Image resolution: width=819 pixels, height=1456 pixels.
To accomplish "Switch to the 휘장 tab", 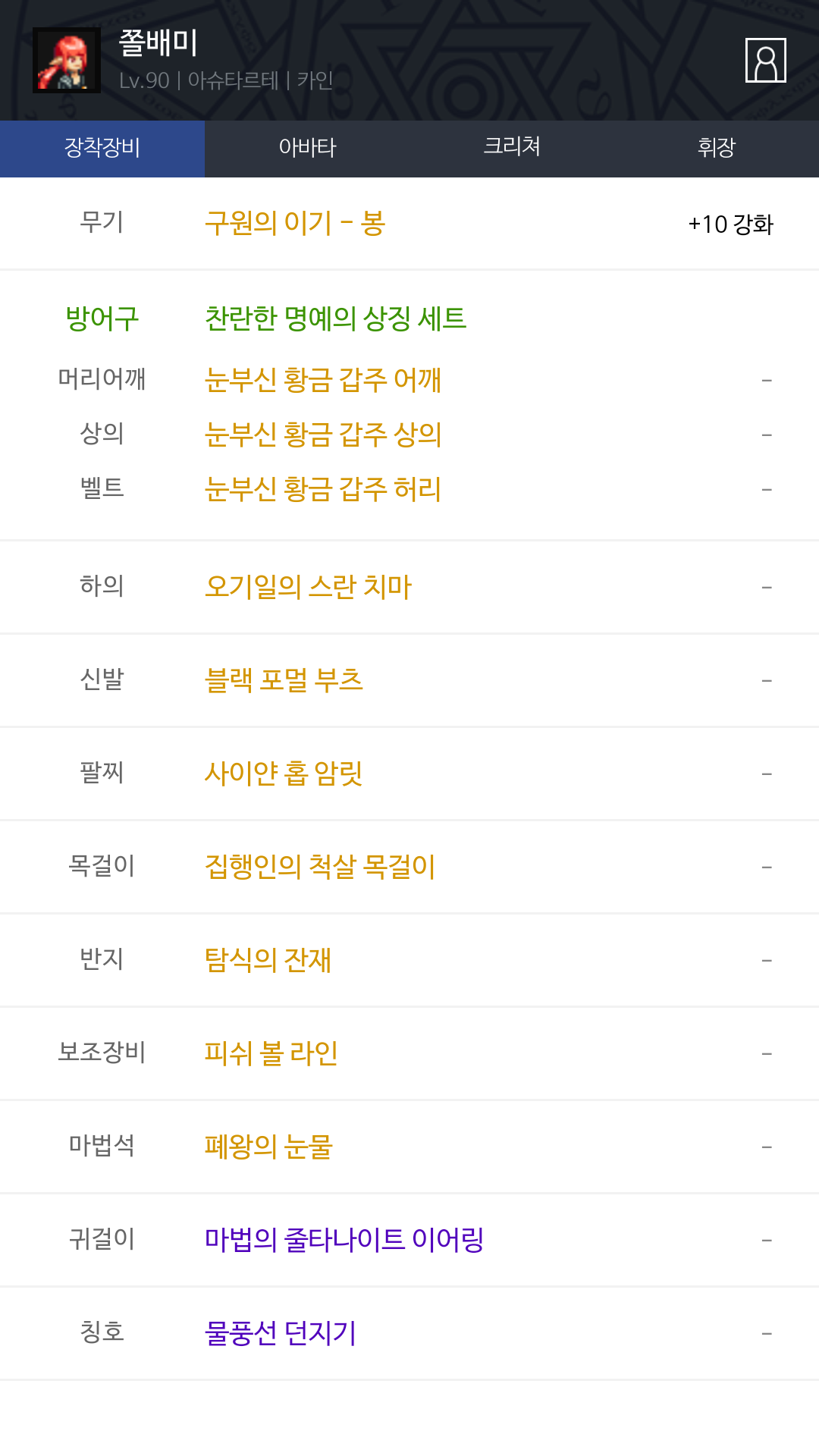I will pos(716,148).
